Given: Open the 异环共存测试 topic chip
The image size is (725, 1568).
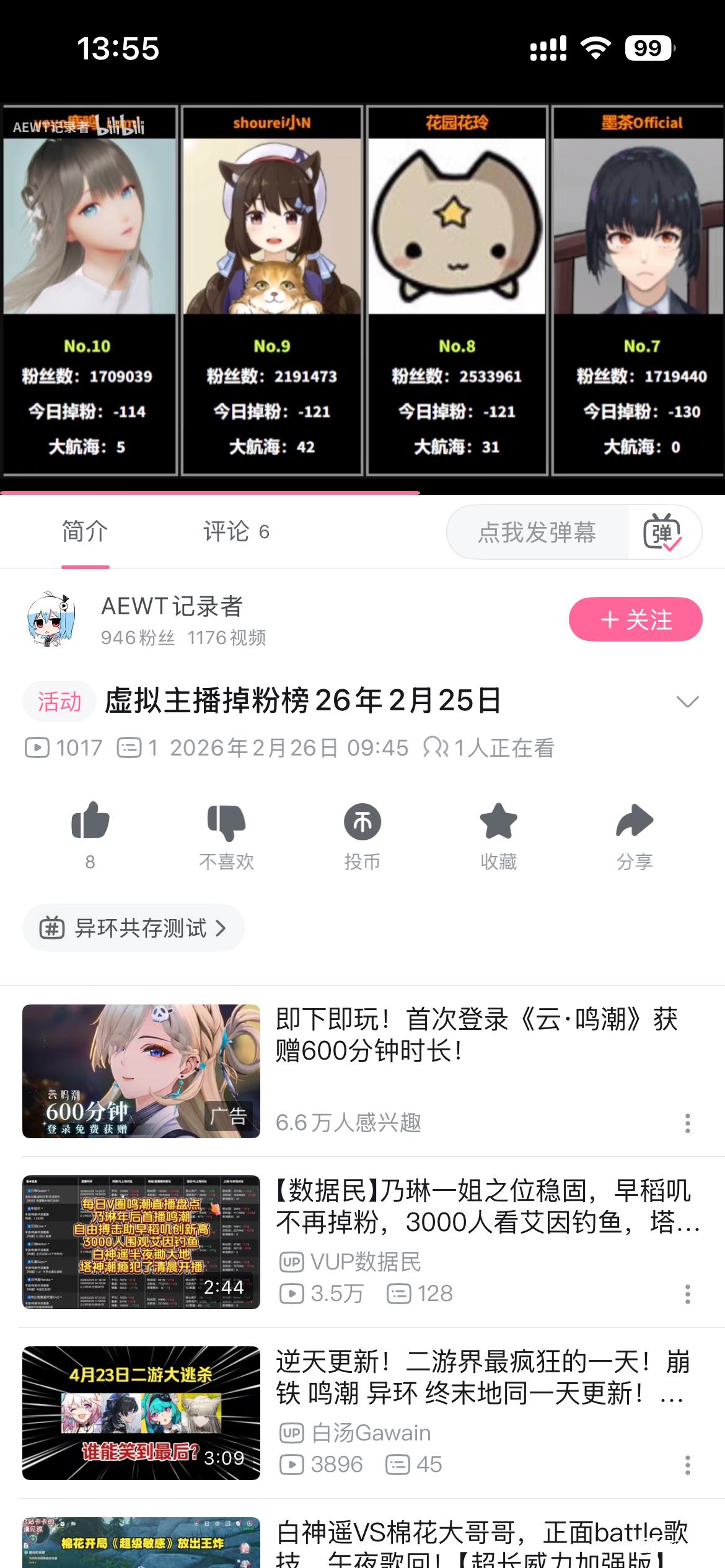Looking at the screenshot, I should (134, 928).
